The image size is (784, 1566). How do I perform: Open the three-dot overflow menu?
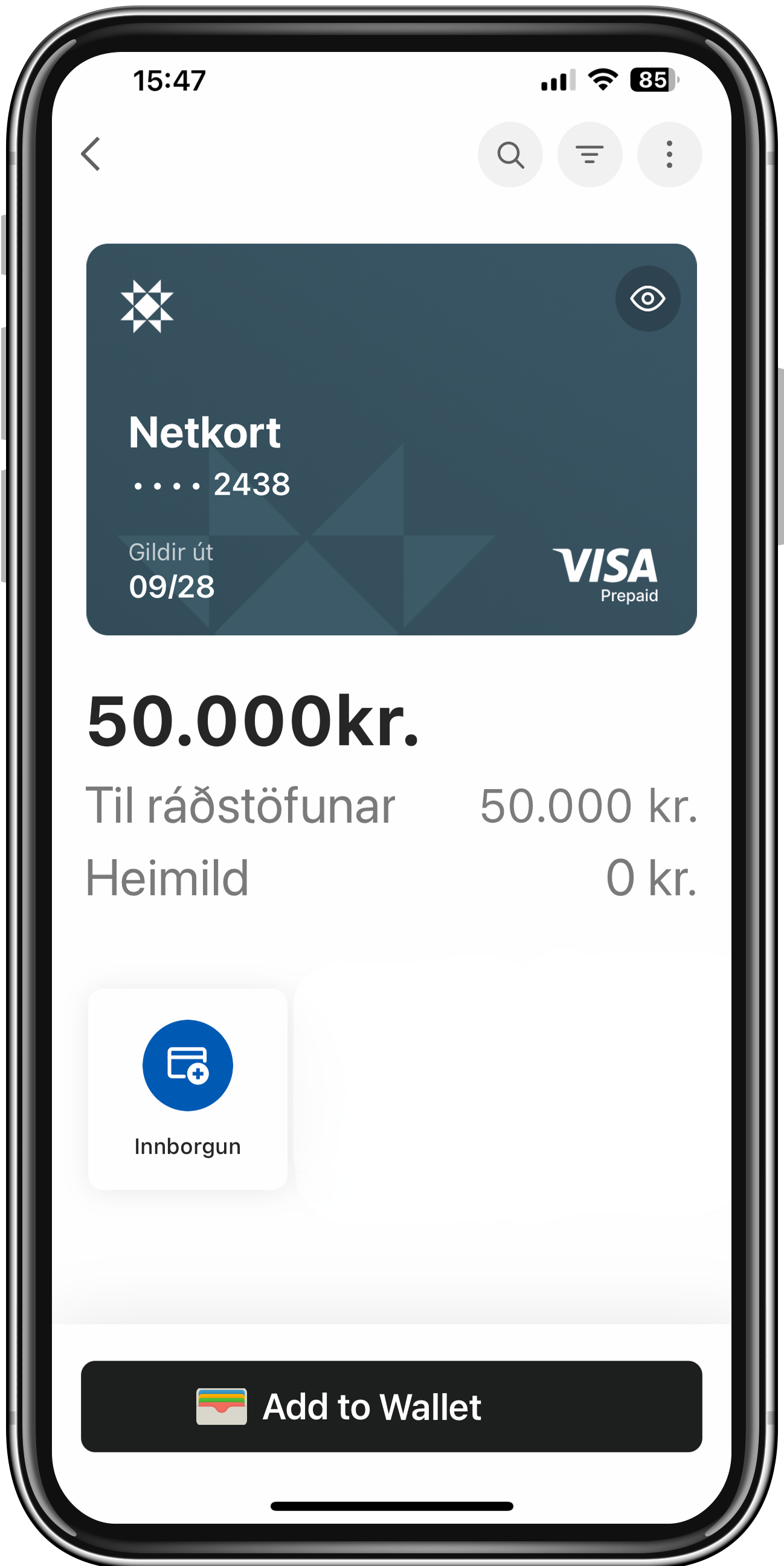pos(669,155)
